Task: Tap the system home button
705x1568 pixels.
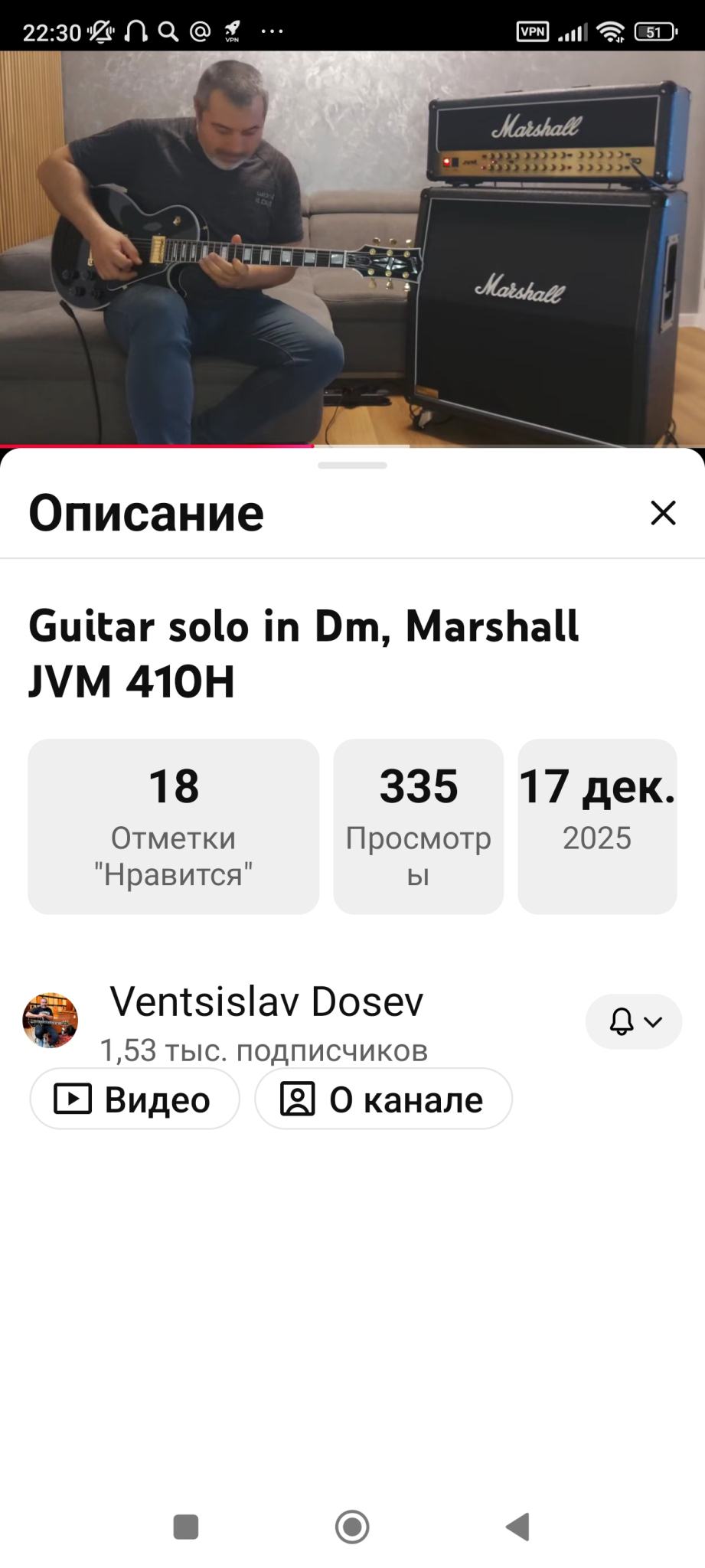Action: coord(352,1527)
